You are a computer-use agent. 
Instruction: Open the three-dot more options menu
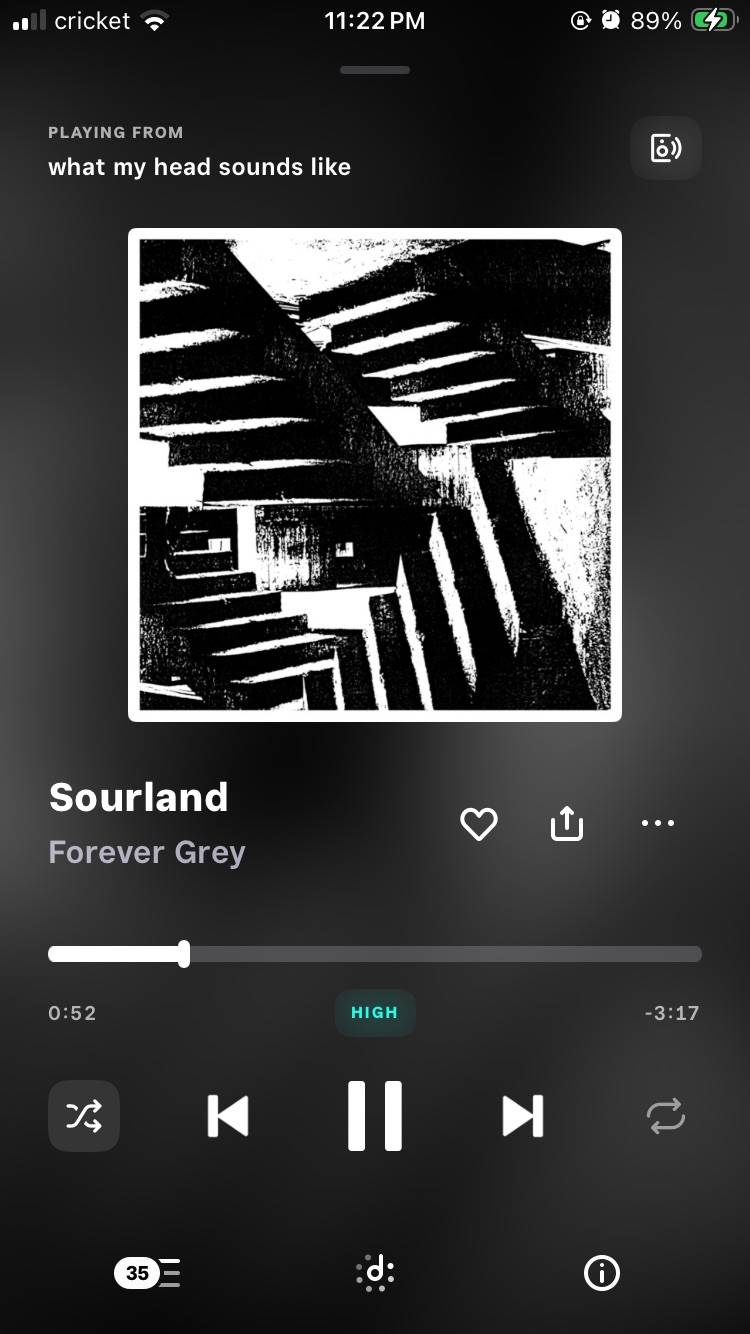657,823
